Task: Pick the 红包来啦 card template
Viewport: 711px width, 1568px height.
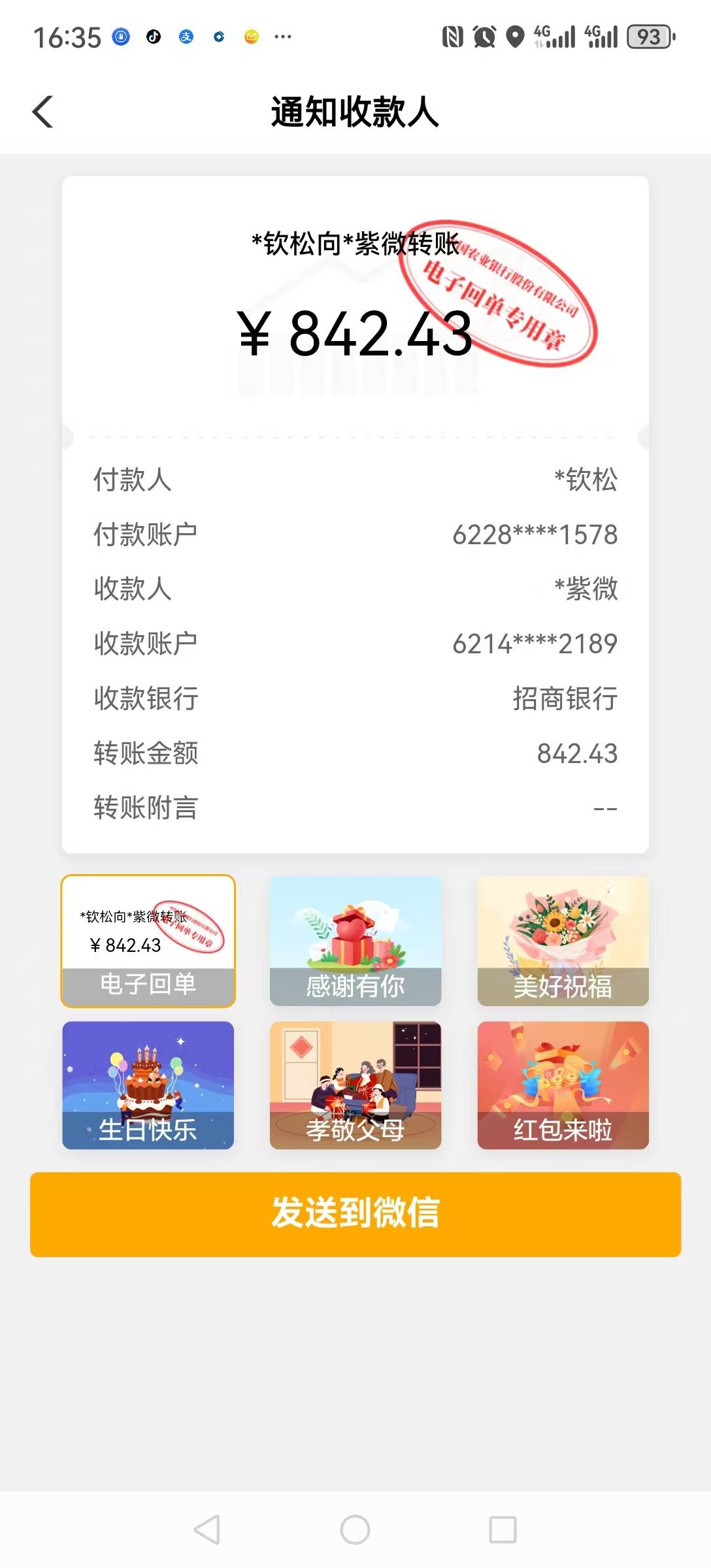Action: click(563, 1085)
